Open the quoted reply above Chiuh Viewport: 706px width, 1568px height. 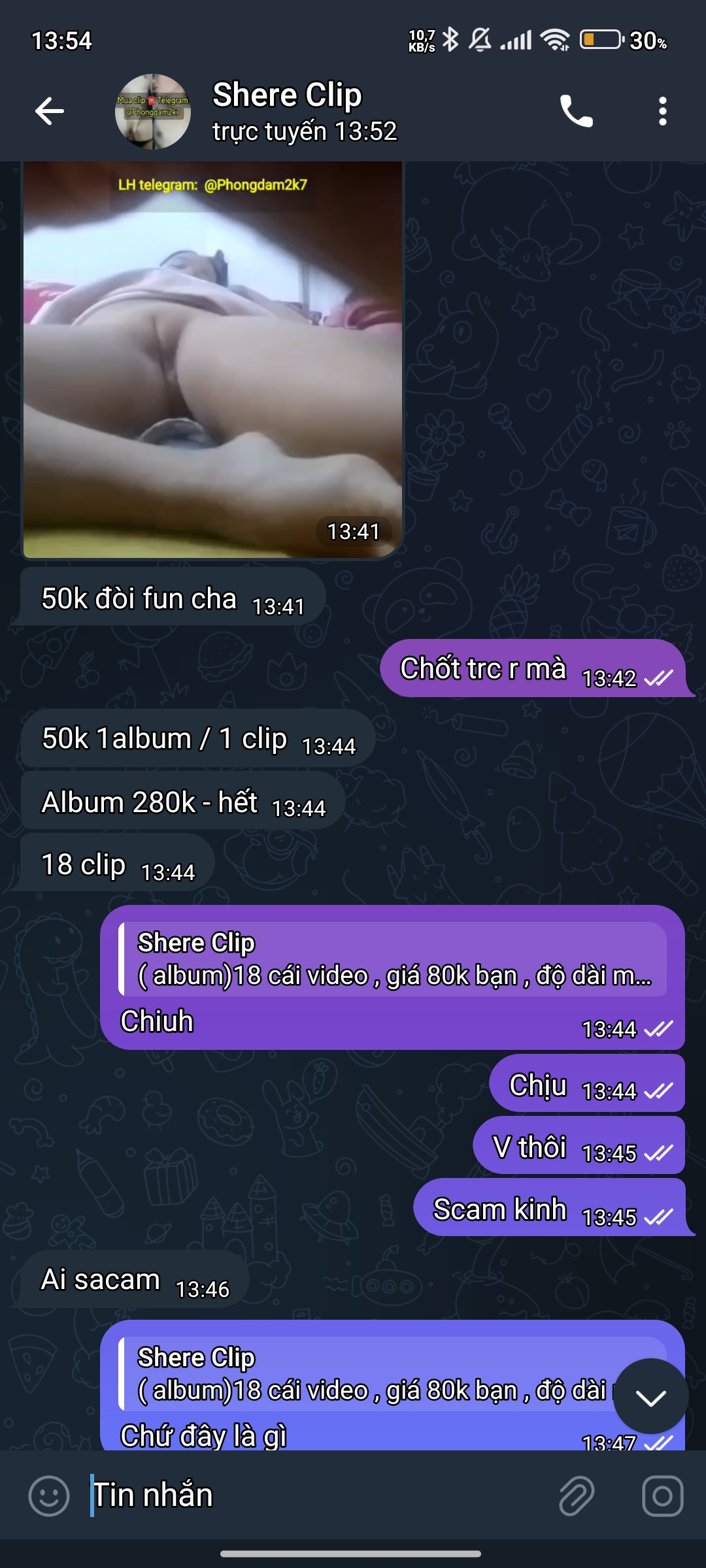pos(392,959)
